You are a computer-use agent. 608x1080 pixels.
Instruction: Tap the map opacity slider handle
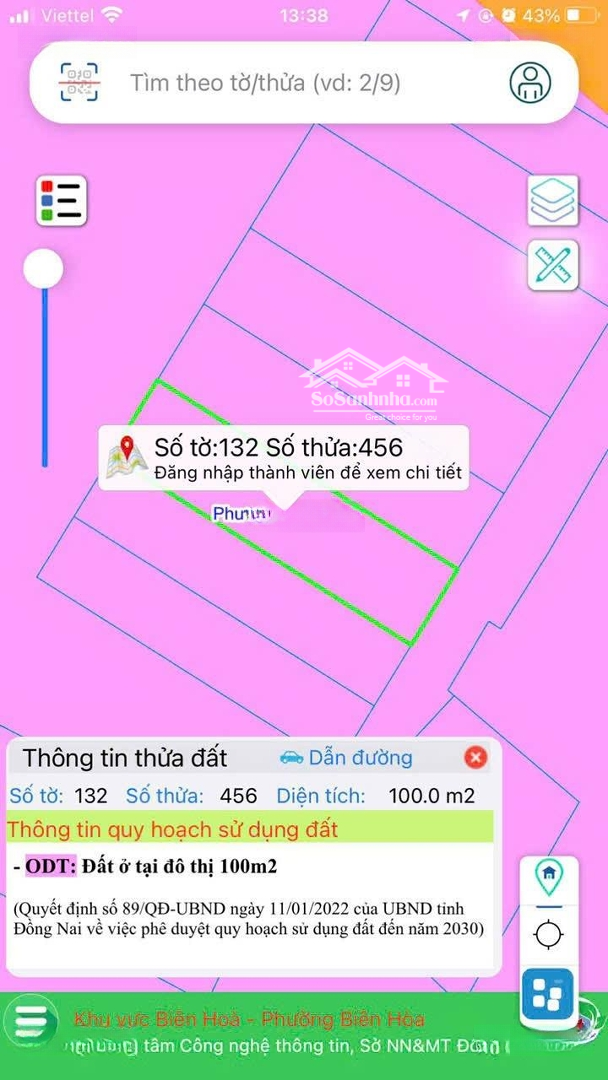pos(43,269)
